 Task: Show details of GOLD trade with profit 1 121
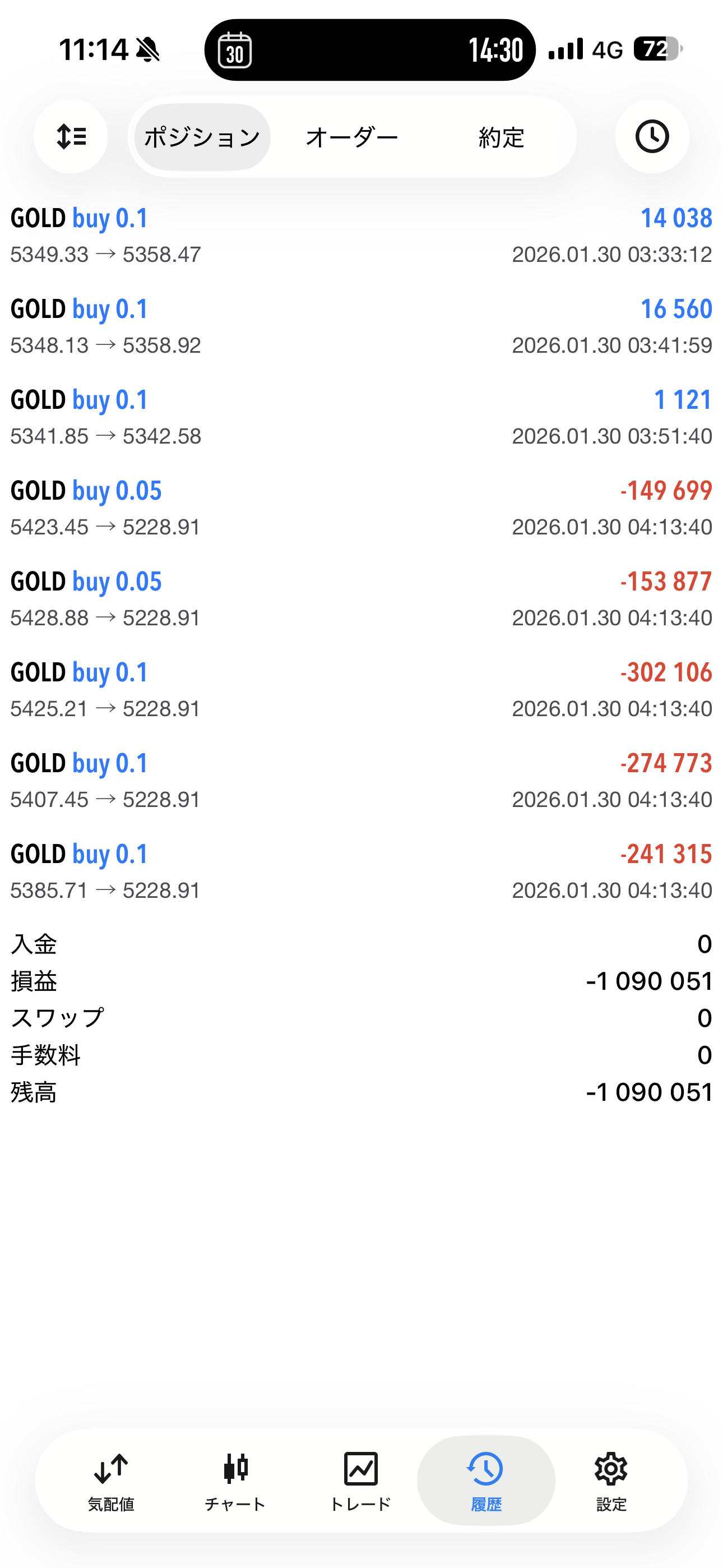pyautogui.click(x=361, y=417)
